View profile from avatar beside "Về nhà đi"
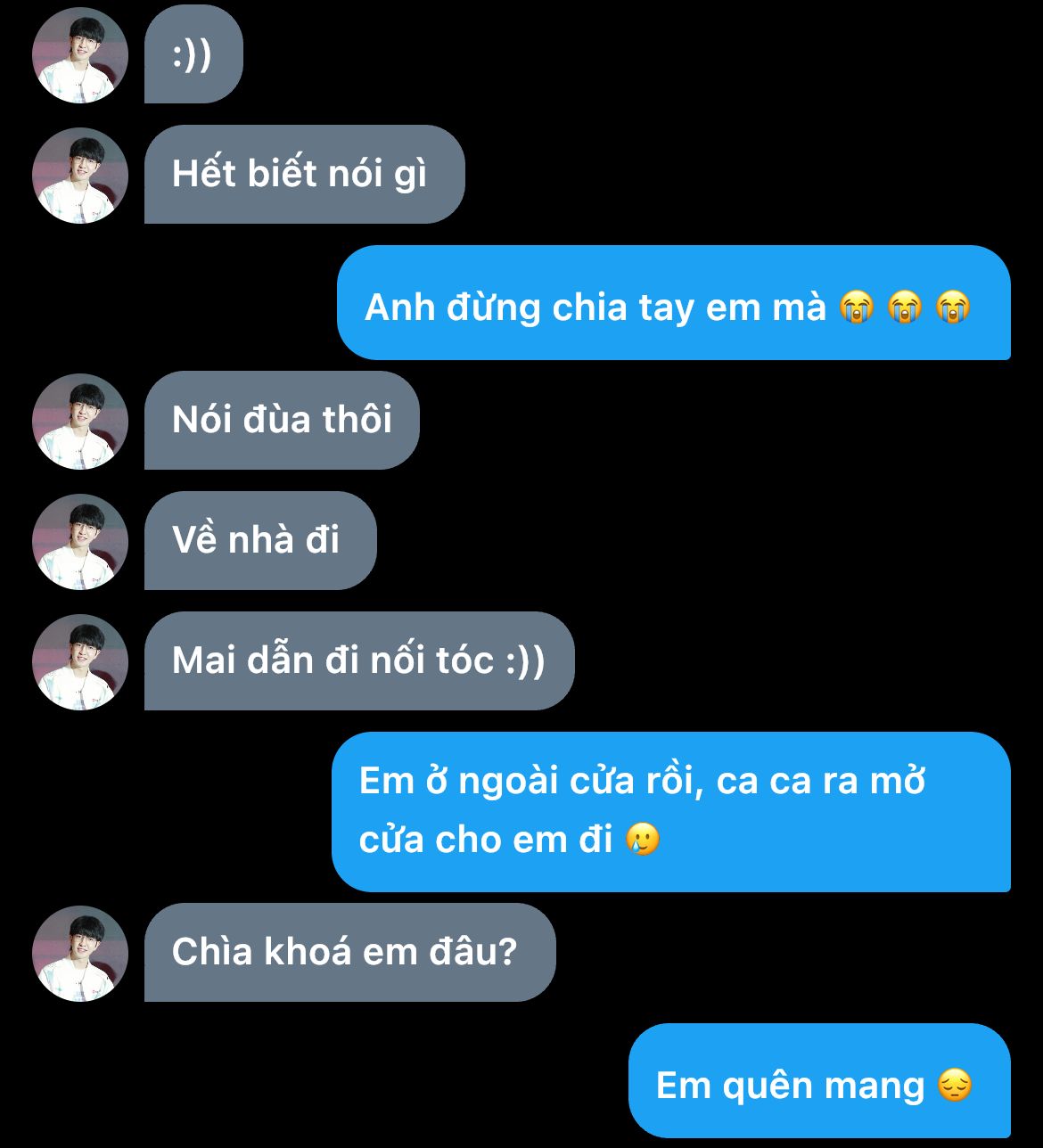1043x1148 pixels. pos(80,542)
